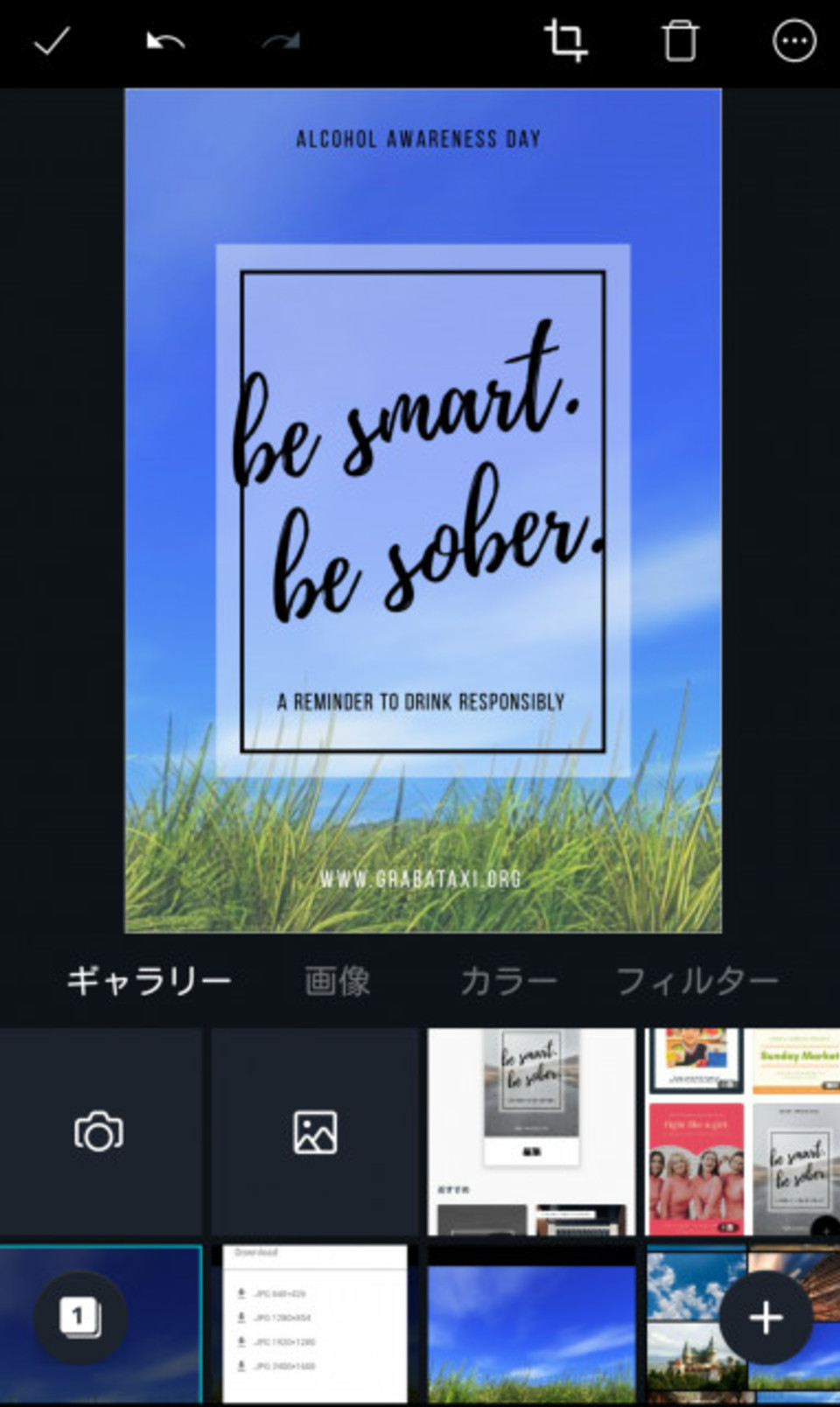
Task: Delete the selected element
Action: 679,41
